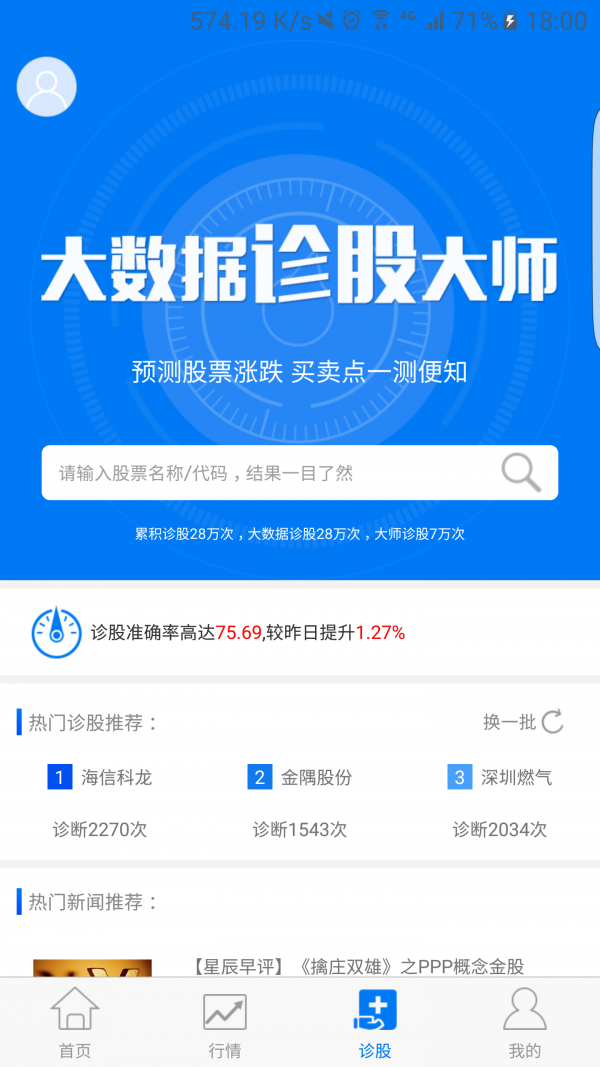Switch to the 行情 tab
The width and height of the screenshot is (600, 1067).
pos(225,1022)
